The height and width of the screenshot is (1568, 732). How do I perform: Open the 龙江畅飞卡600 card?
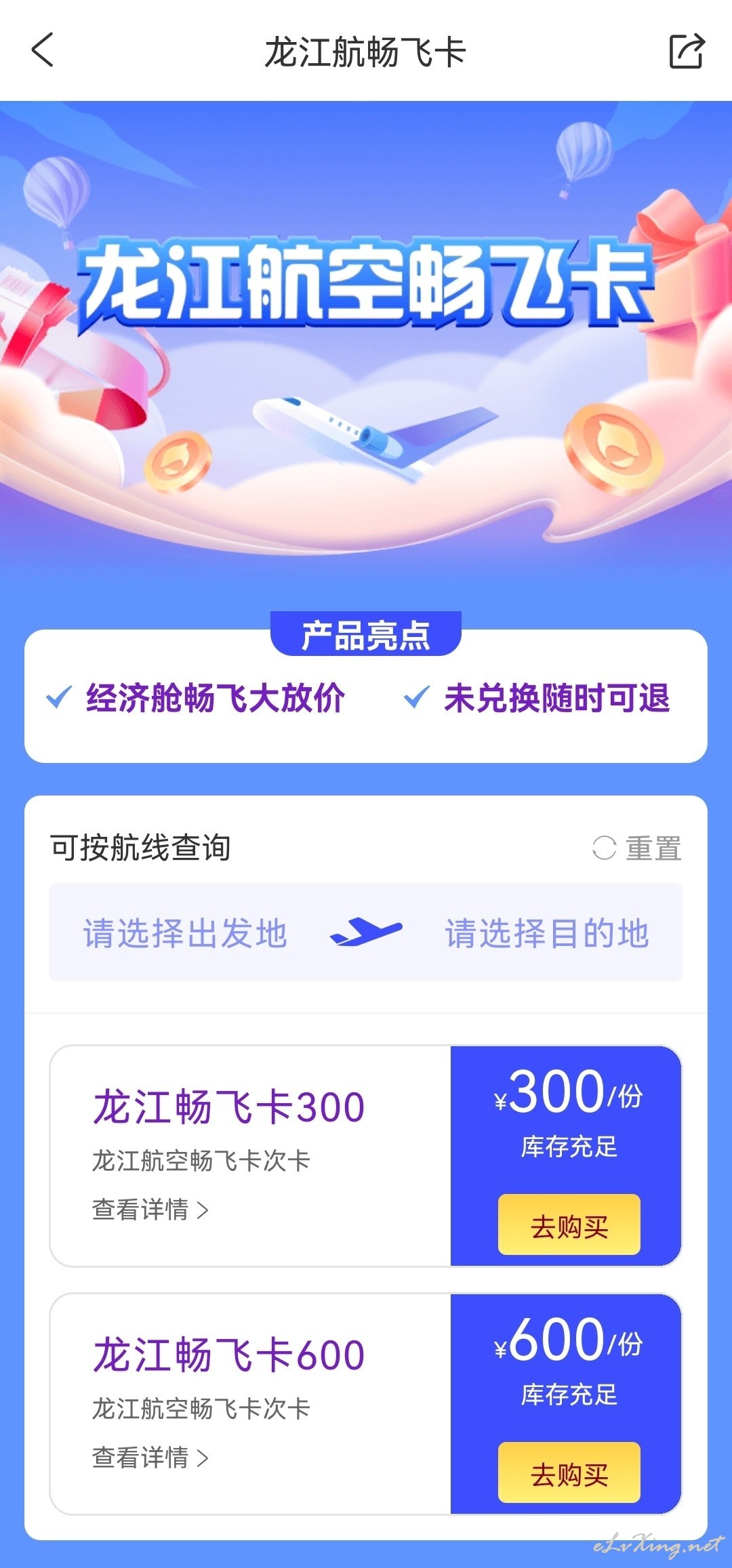[229, 1355]
